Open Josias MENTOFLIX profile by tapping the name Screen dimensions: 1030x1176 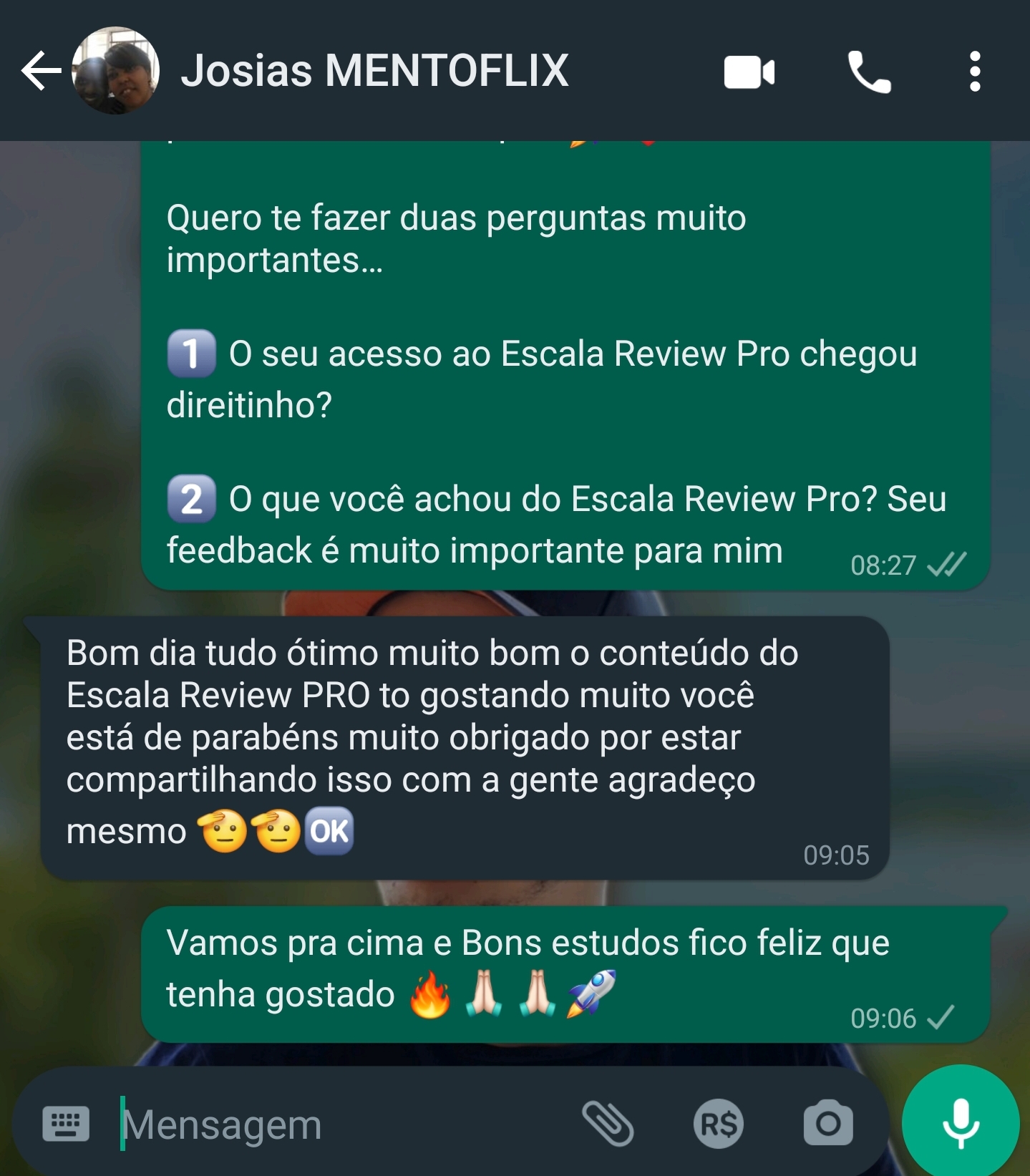click(374, 70)
